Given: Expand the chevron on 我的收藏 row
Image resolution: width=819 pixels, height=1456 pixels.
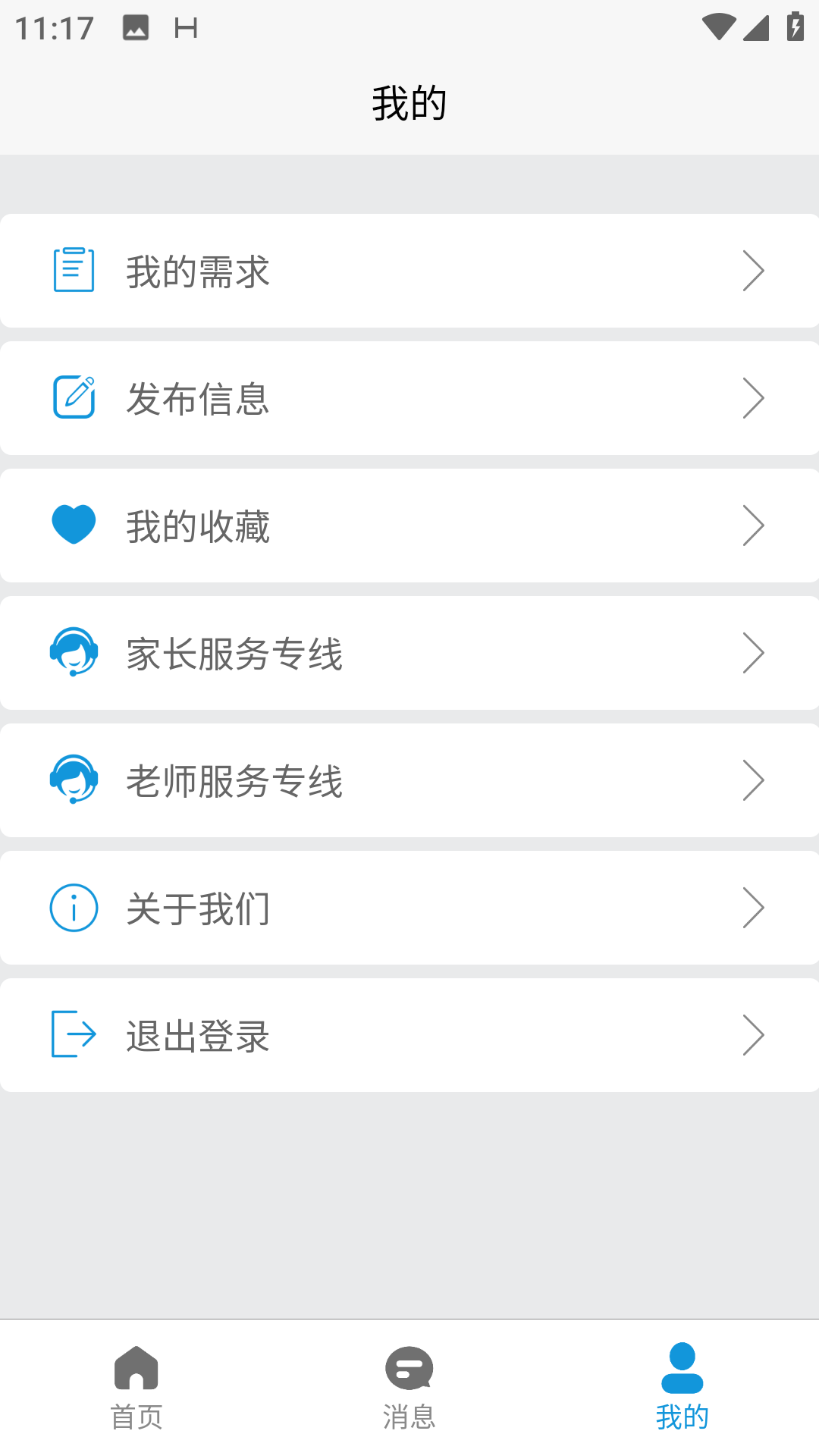Looking at the screenshot, I should tap(753, 525).
